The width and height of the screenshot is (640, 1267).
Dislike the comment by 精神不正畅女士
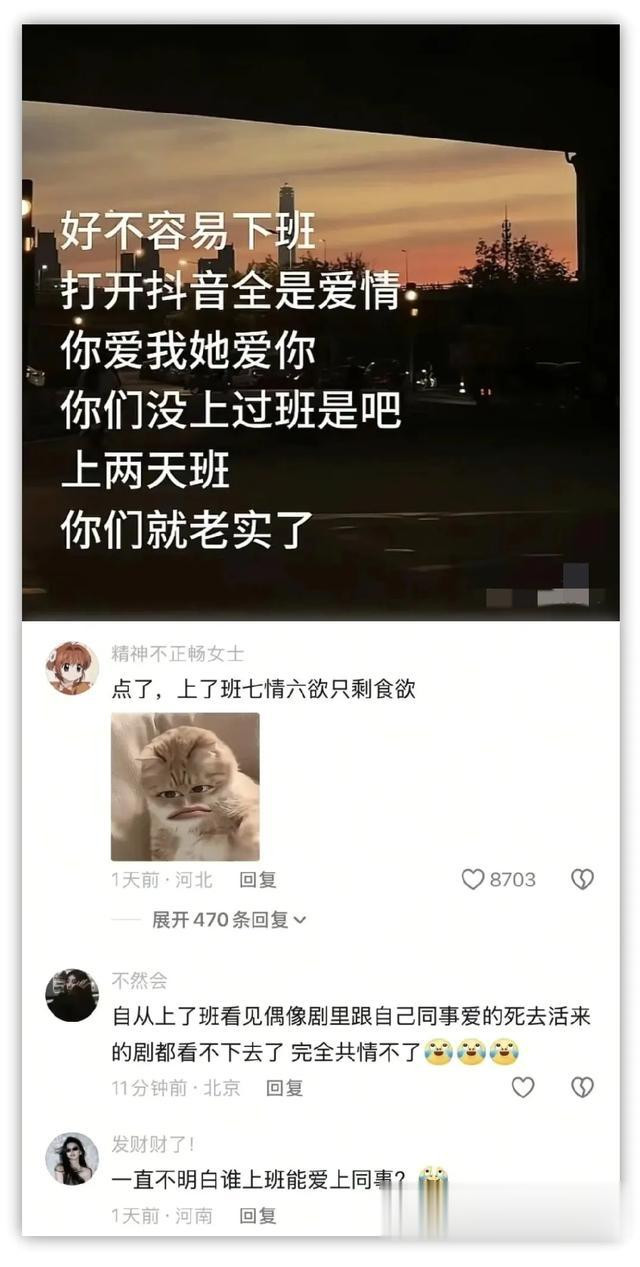point(582,879)
